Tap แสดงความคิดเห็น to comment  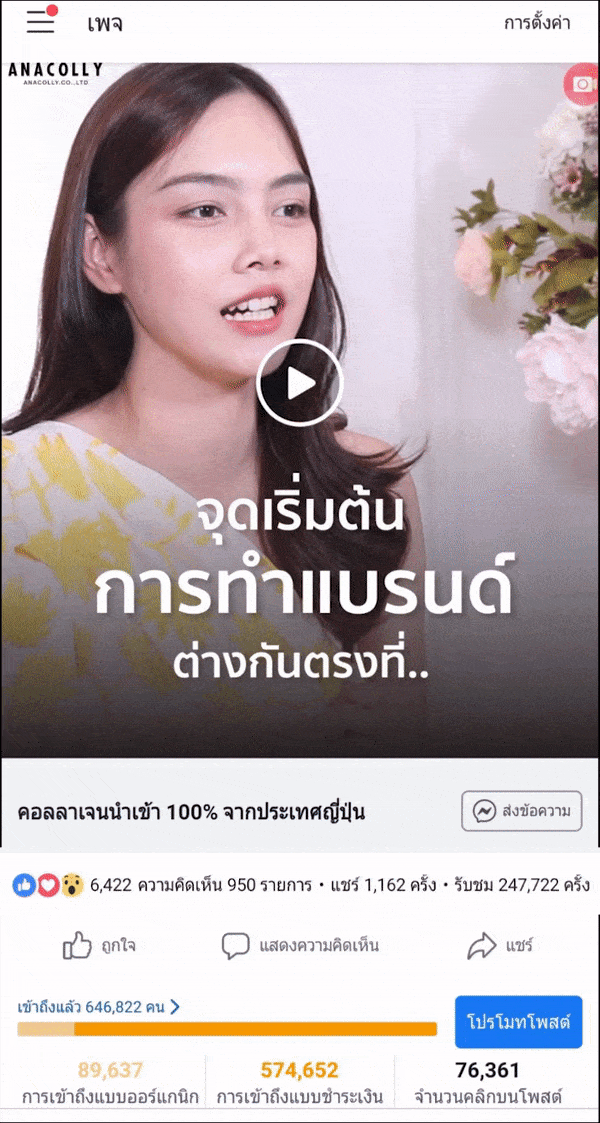300,945
